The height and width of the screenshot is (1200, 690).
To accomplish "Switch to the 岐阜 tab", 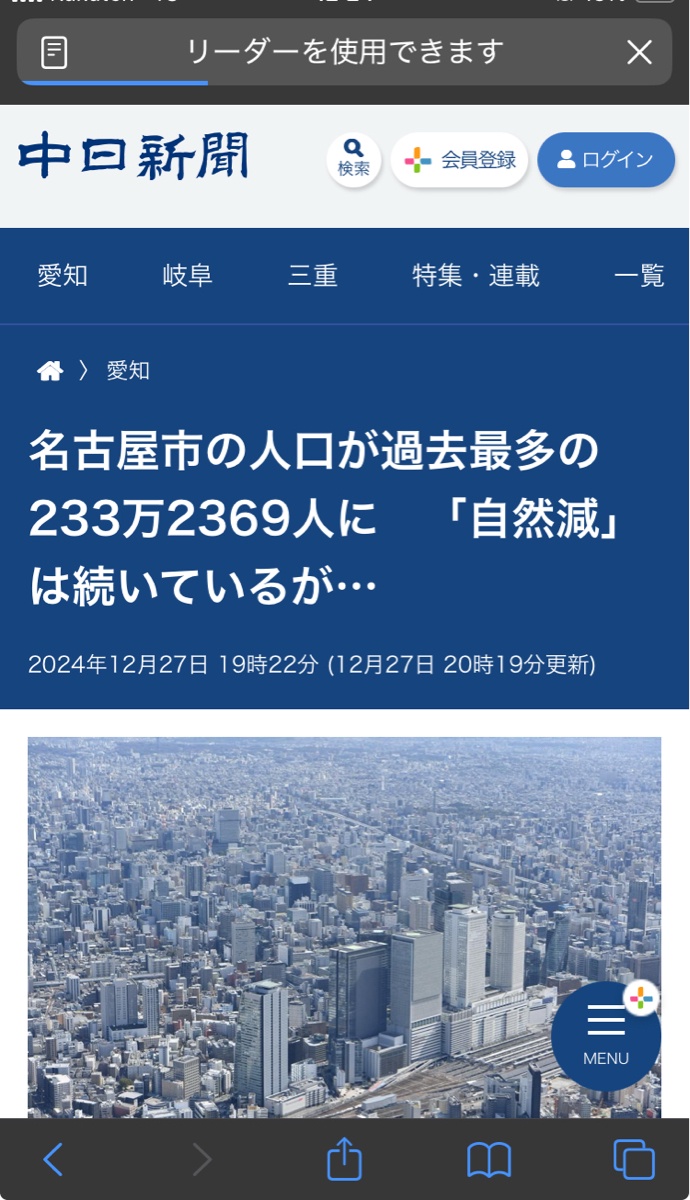I will point(188,276).
